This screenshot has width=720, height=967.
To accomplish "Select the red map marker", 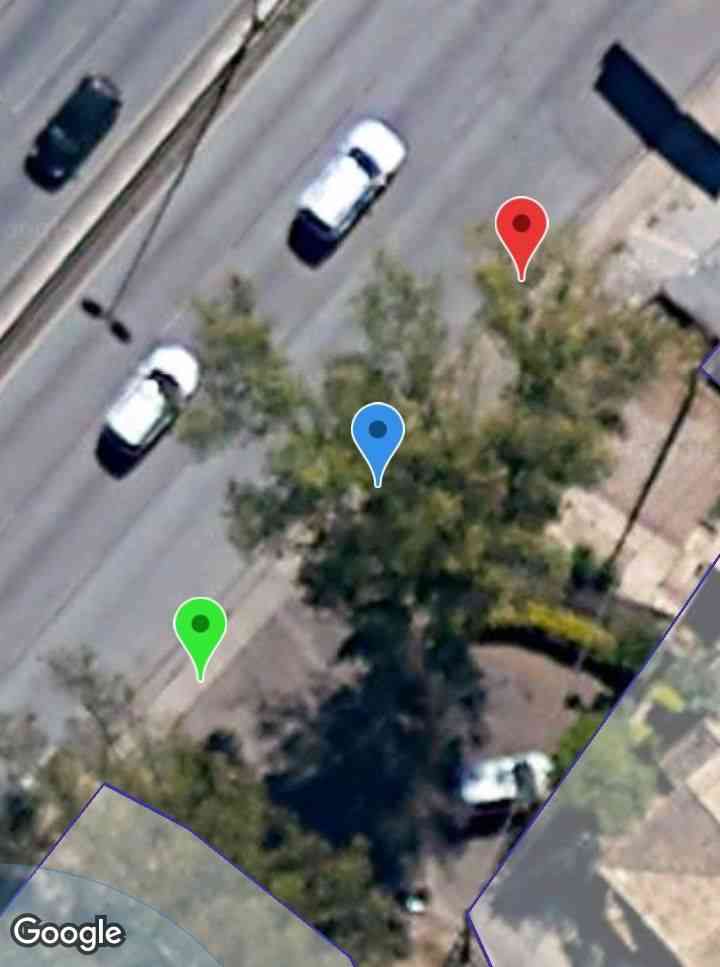I will click(x=522, y=228).
